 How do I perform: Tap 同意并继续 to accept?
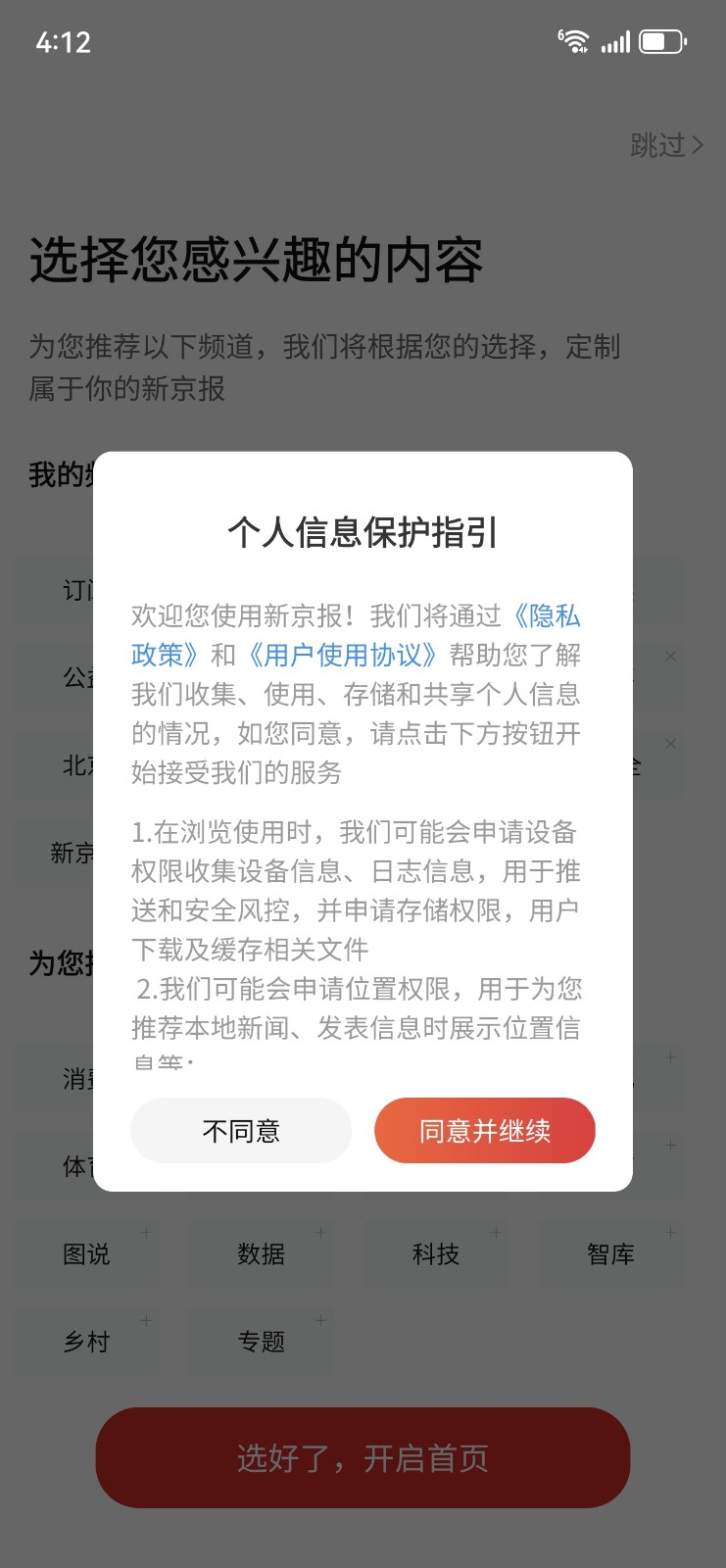coord(484,1131)
